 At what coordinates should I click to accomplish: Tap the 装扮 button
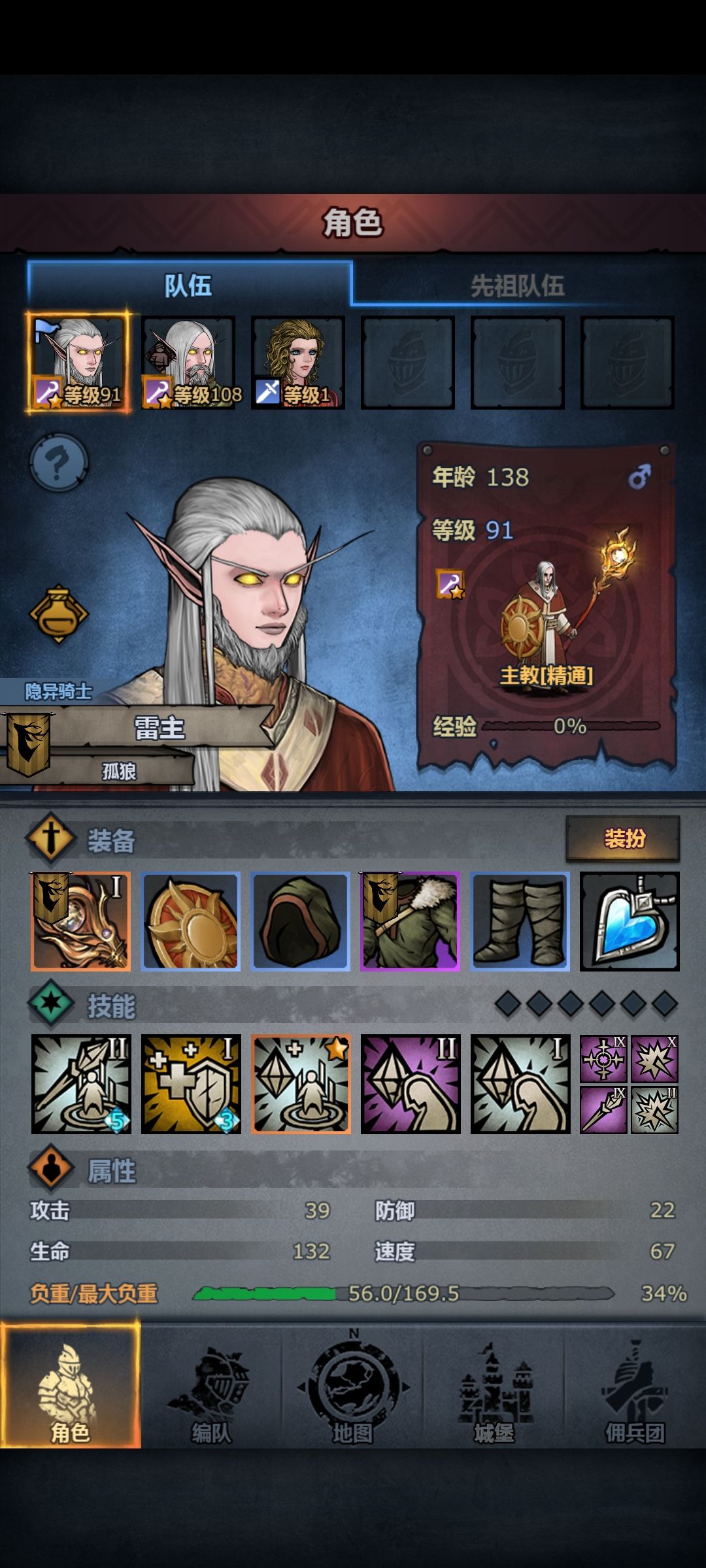coord(623,838)
